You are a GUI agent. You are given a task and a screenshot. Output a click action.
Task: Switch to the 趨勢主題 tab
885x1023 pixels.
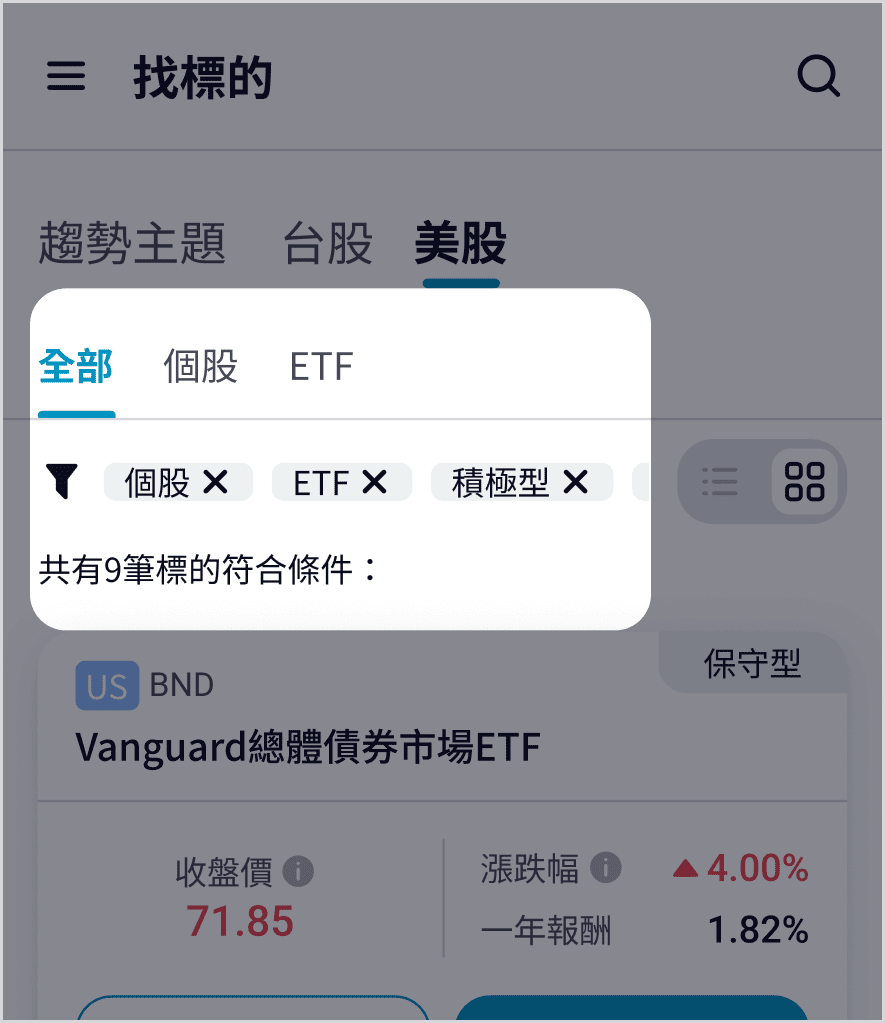coord(132,243)
